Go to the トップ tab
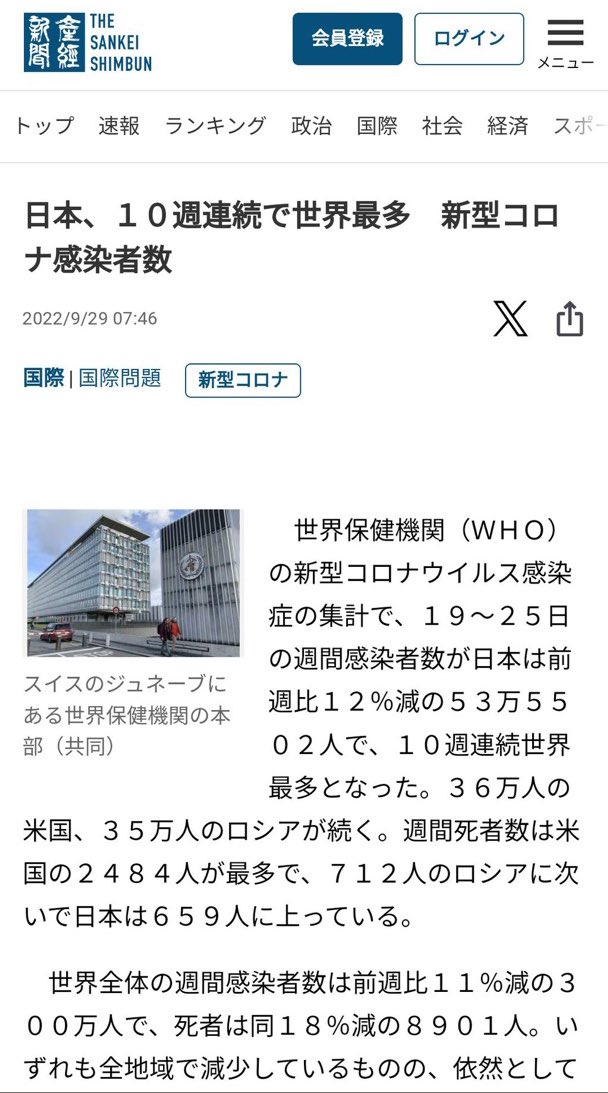Image resolution: width=608 pixels, height=1093 pixels. (44, 126)
